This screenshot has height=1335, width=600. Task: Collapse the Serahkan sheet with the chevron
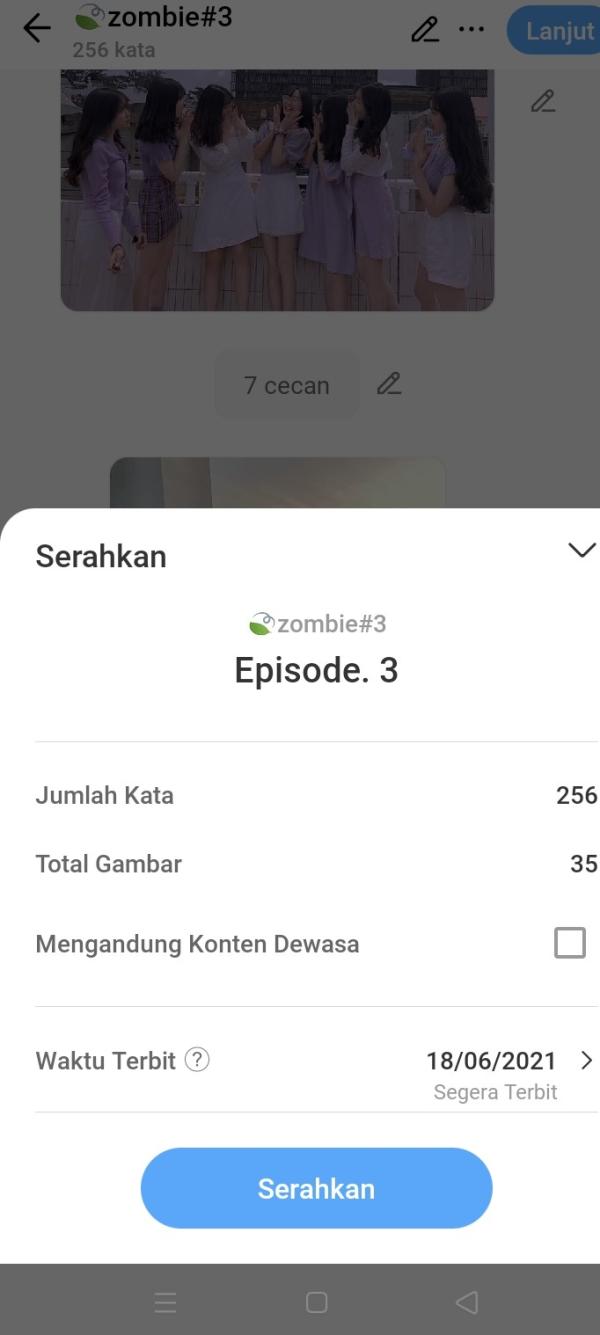581,550
